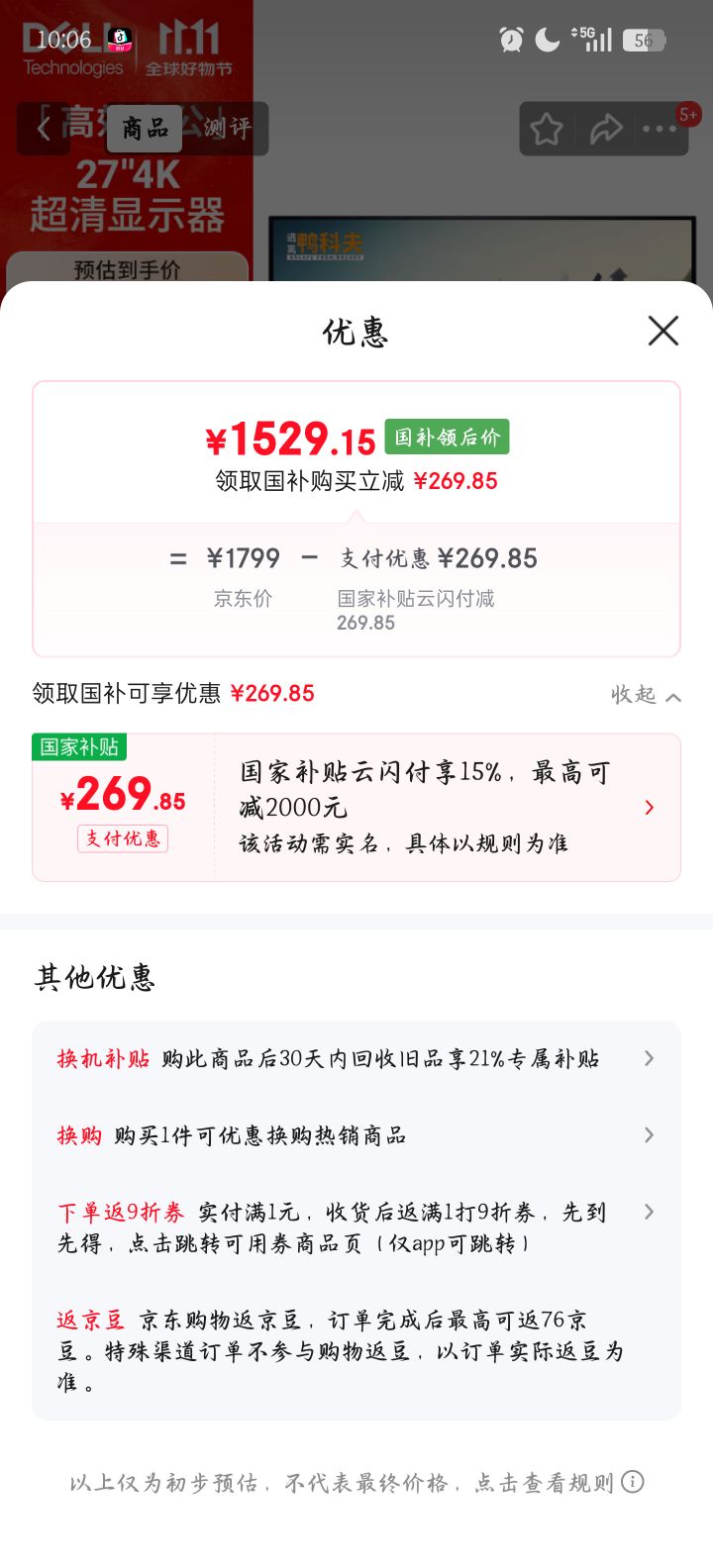Tap the rules info circle icon
This screenshot has height=1568, width=713.
[631, 1482]
